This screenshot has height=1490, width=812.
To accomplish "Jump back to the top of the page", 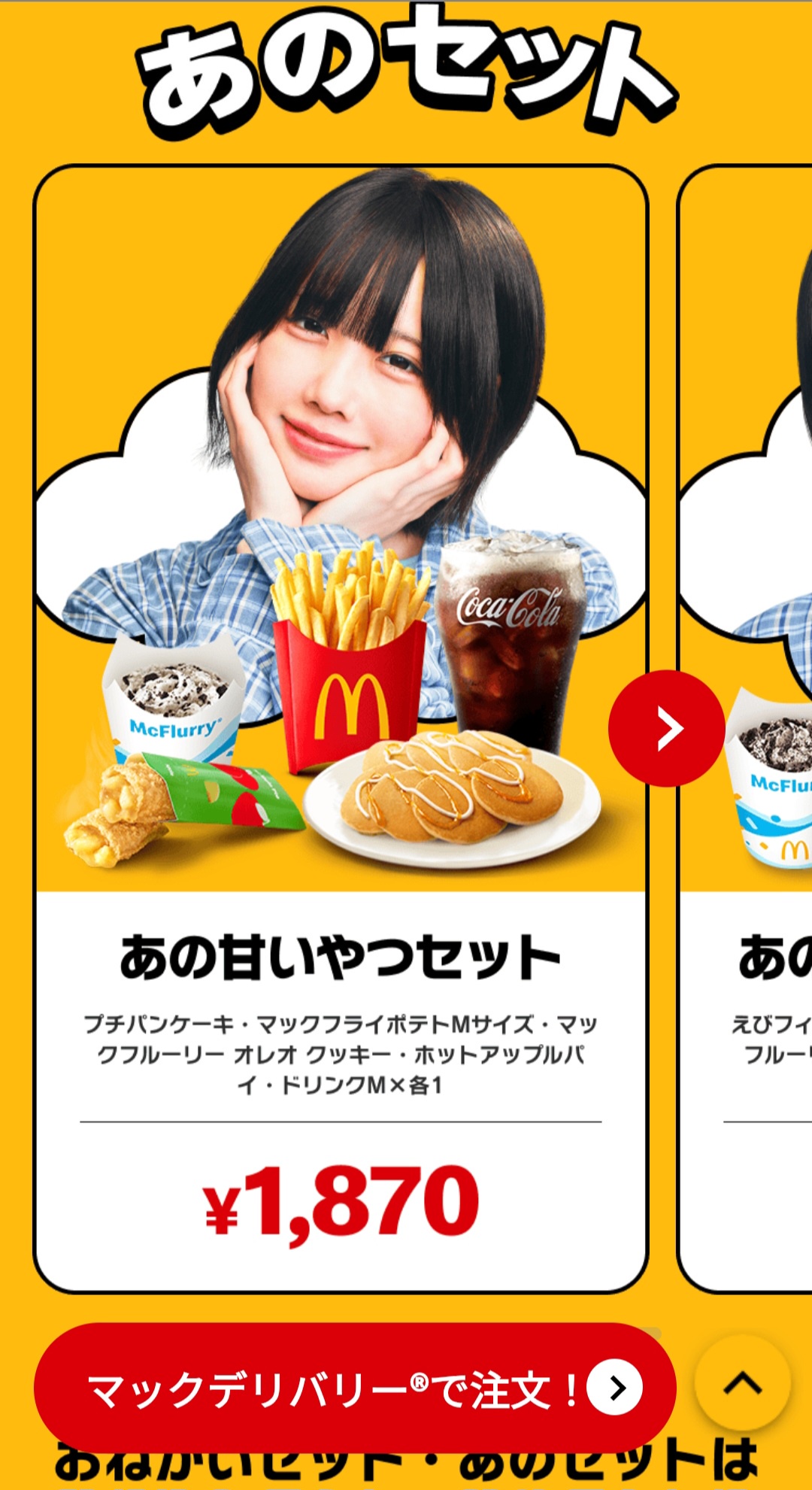I will [x=742, y=1382].
